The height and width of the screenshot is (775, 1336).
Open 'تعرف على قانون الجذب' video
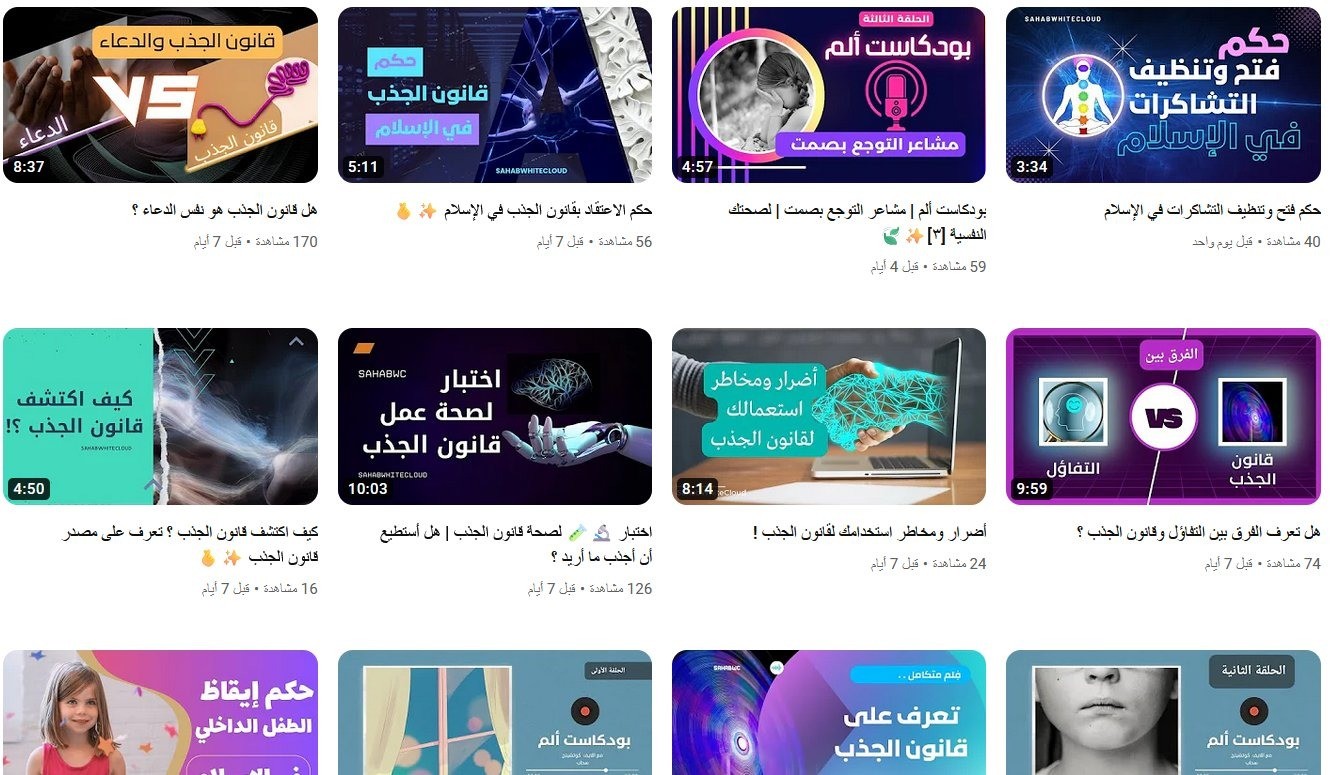tap(828, 712)
